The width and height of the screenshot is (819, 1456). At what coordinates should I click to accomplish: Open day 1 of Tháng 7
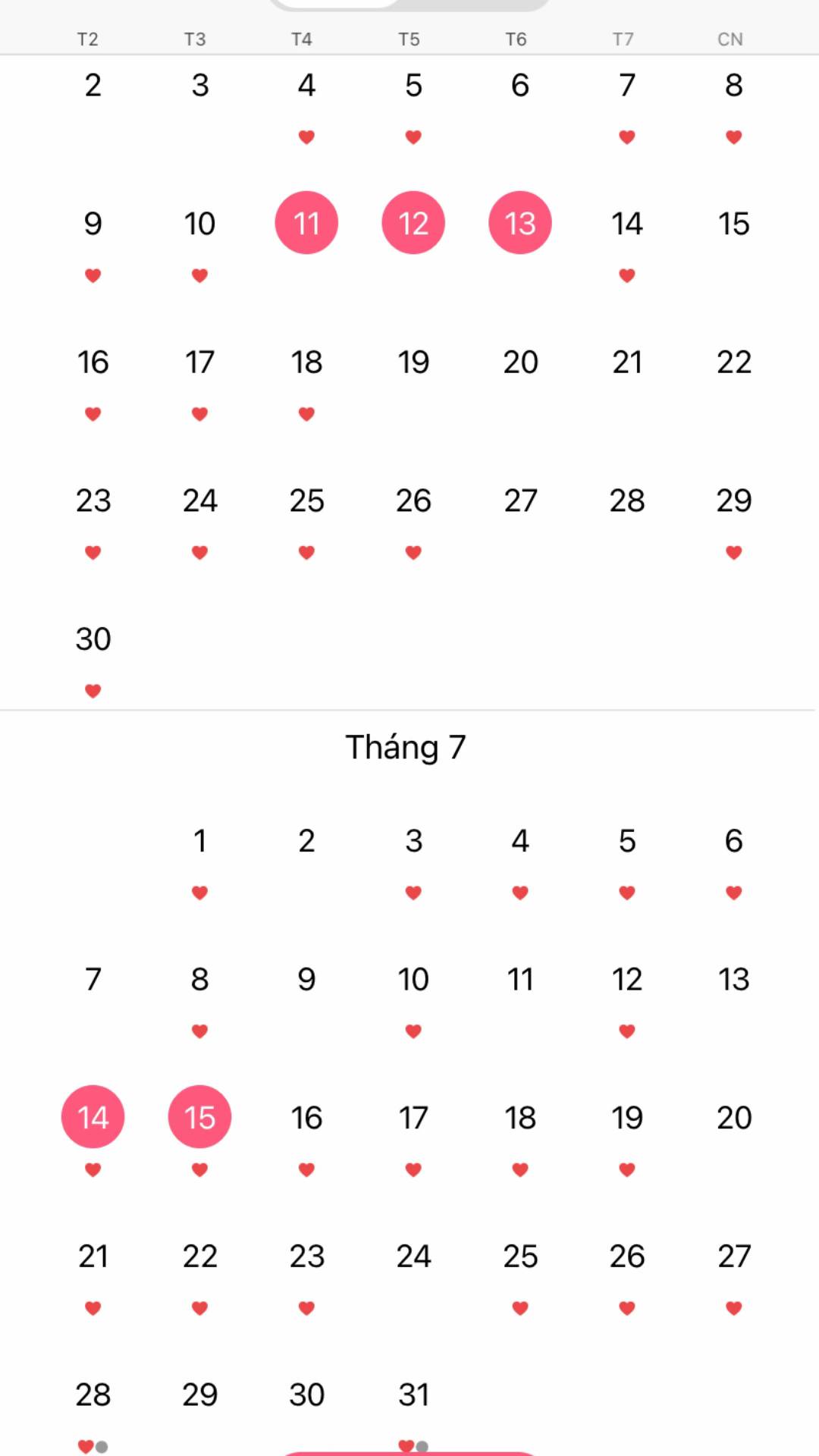click(x=199, y=840)
